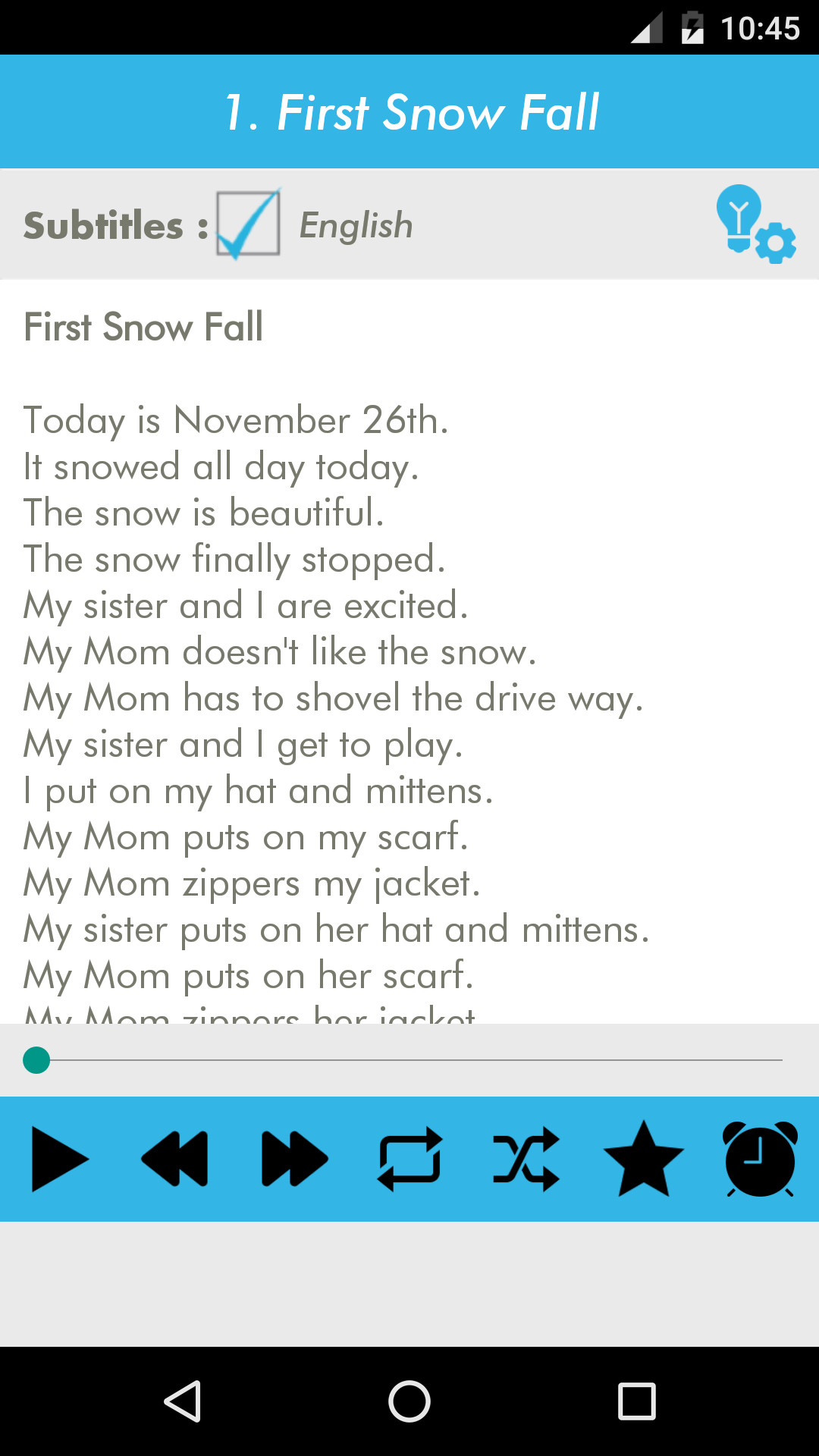
Task: Uncheck the English subtitles checkbox
Action: [x=248, y=224]
